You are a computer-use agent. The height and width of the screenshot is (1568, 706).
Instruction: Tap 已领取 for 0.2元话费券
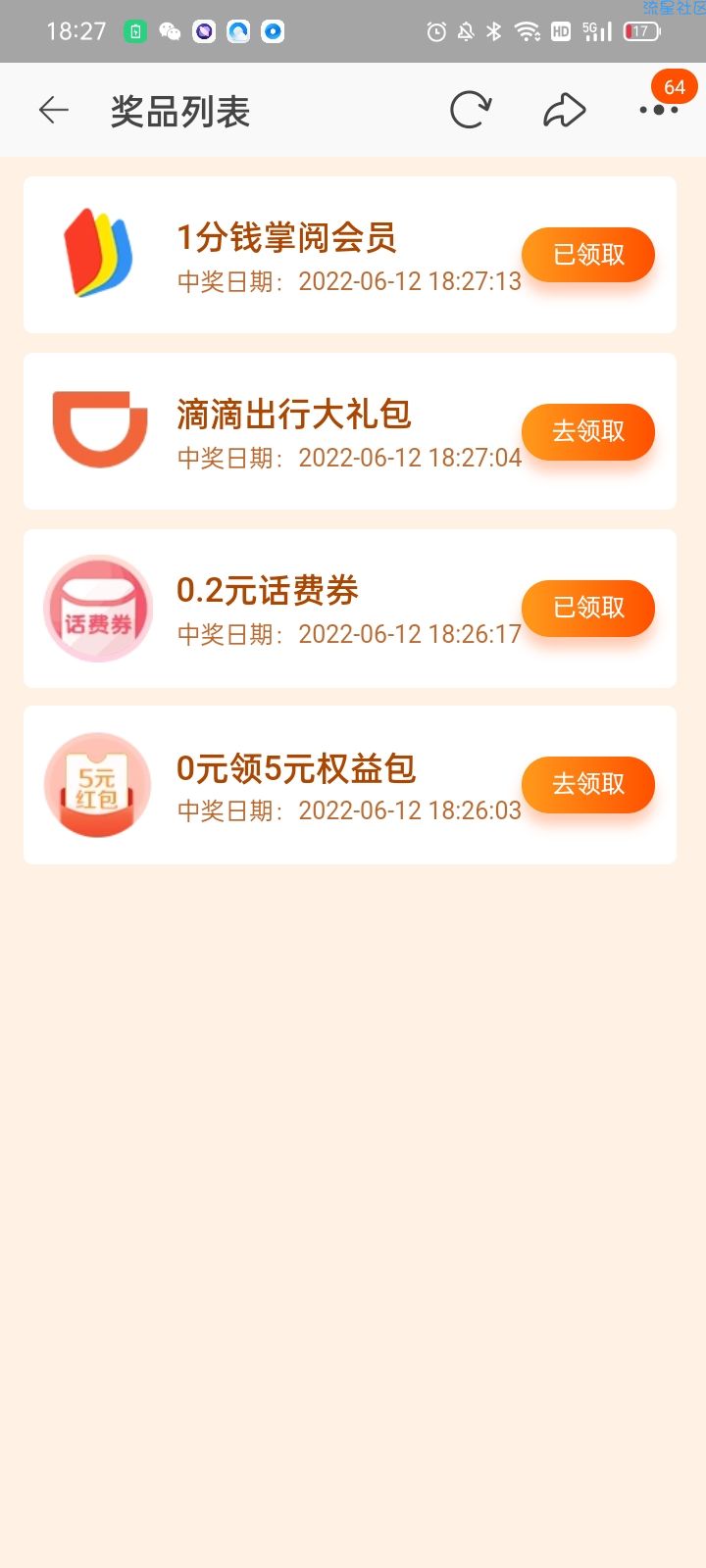[588, 608]
